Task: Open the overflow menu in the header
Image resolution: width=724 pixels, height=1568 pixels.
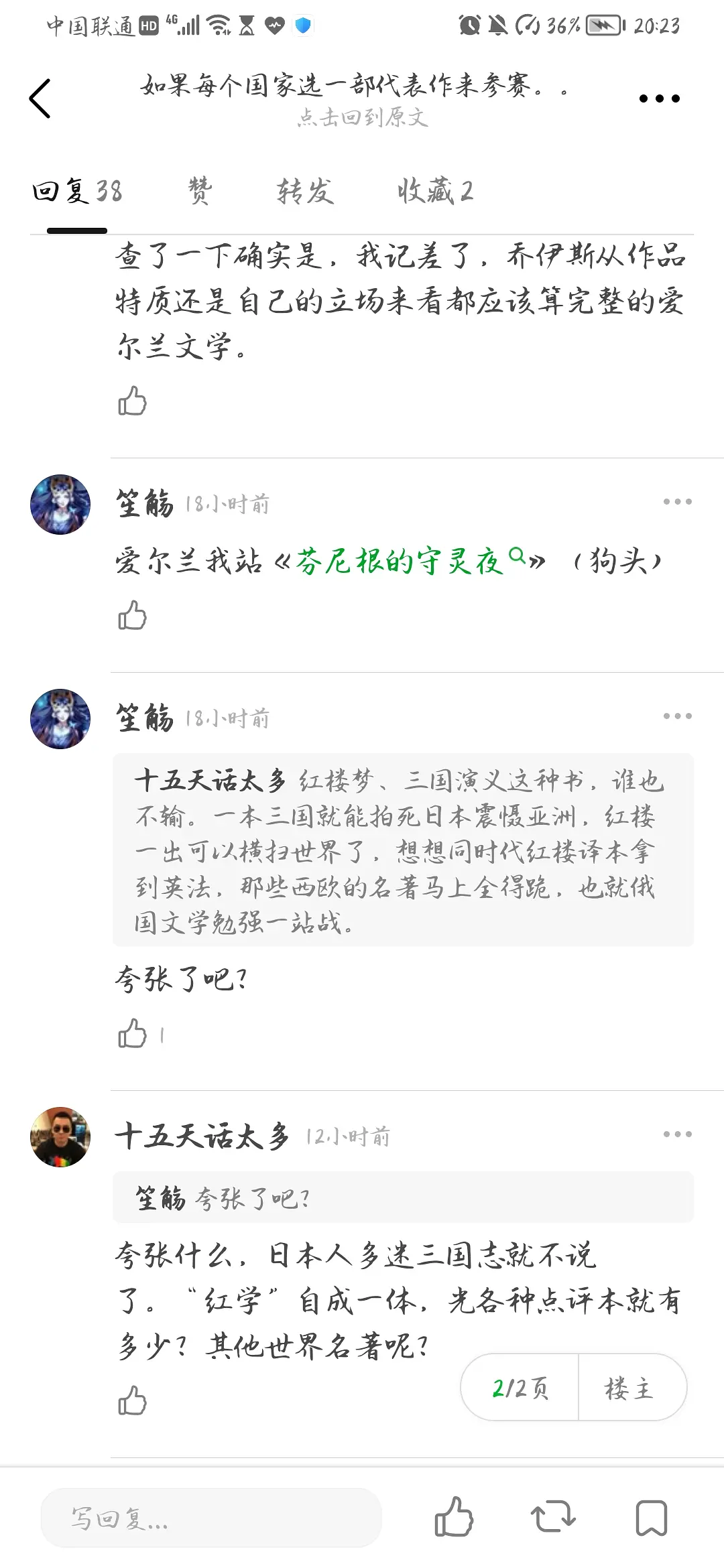Action: coord(659,99)
